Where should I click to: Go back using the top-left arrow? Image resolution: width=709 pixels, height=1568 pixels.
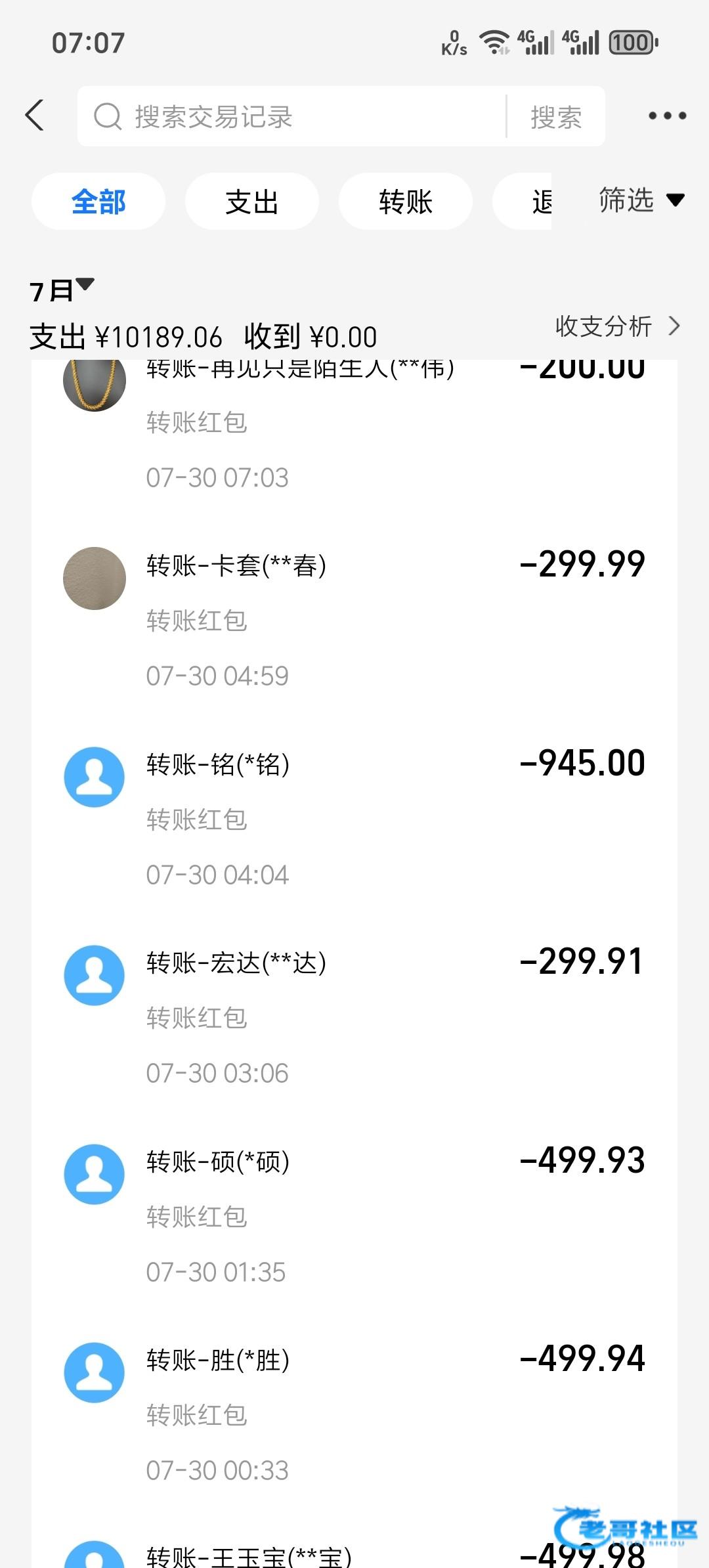(x=35, y=116)
